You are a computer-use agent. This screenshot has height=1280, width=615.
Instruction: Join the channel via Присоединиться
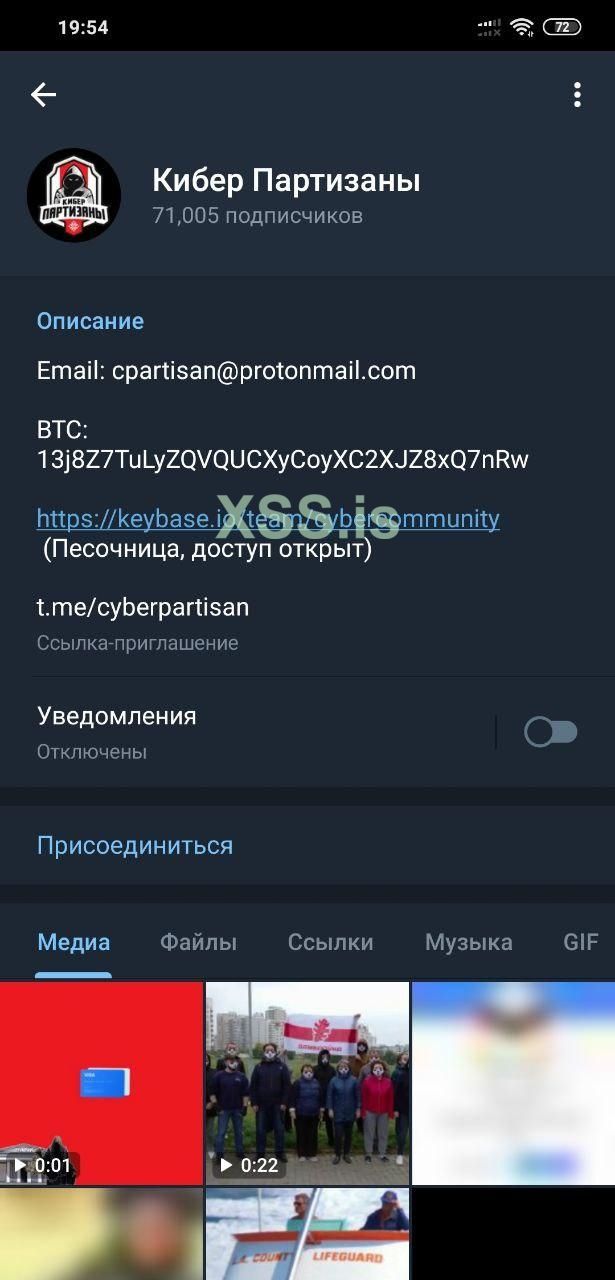[135, 846]
